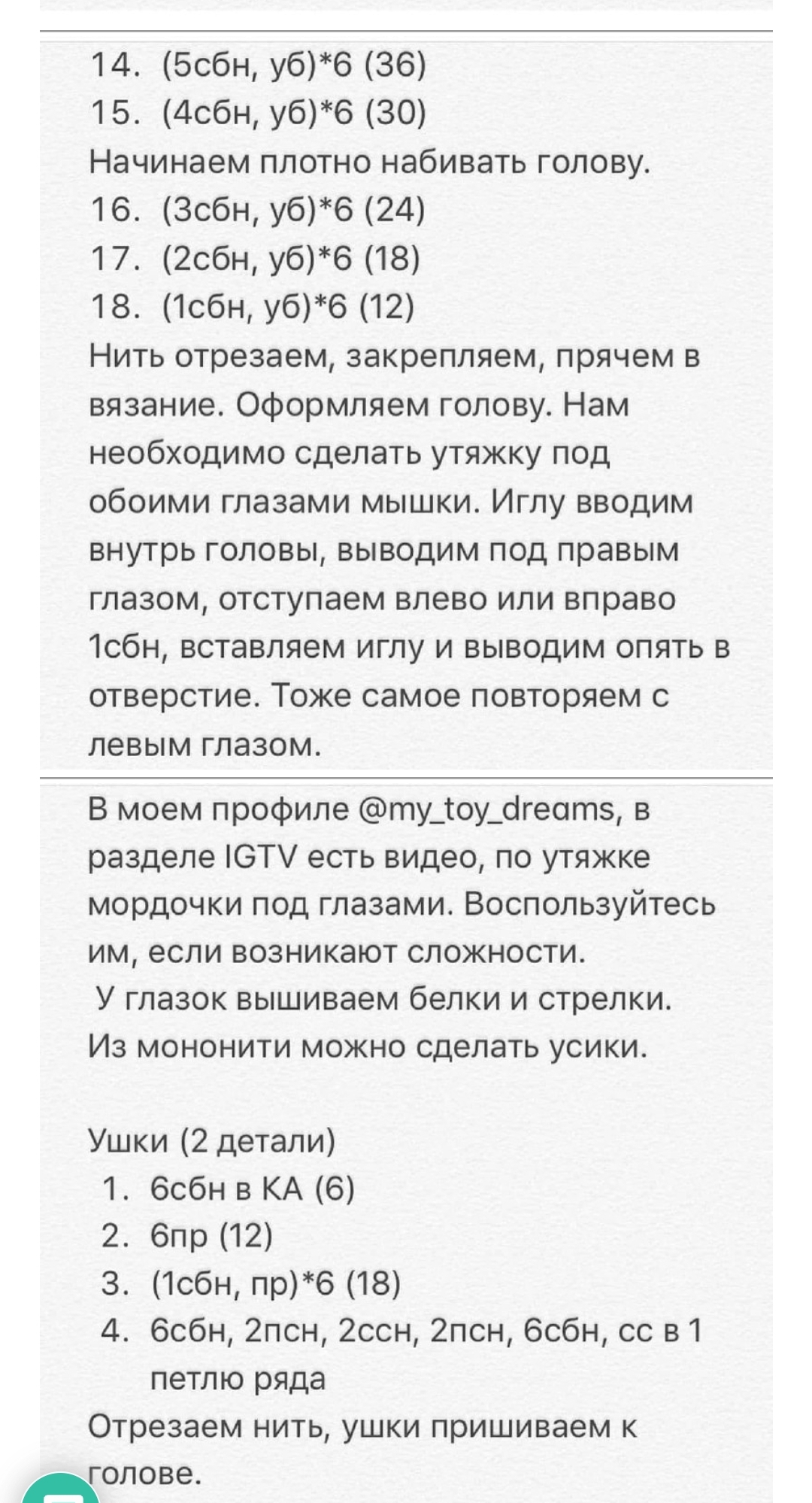Tap the green floating button
Viewport: 812px width, 1503px height.
tap(61, 1488)
